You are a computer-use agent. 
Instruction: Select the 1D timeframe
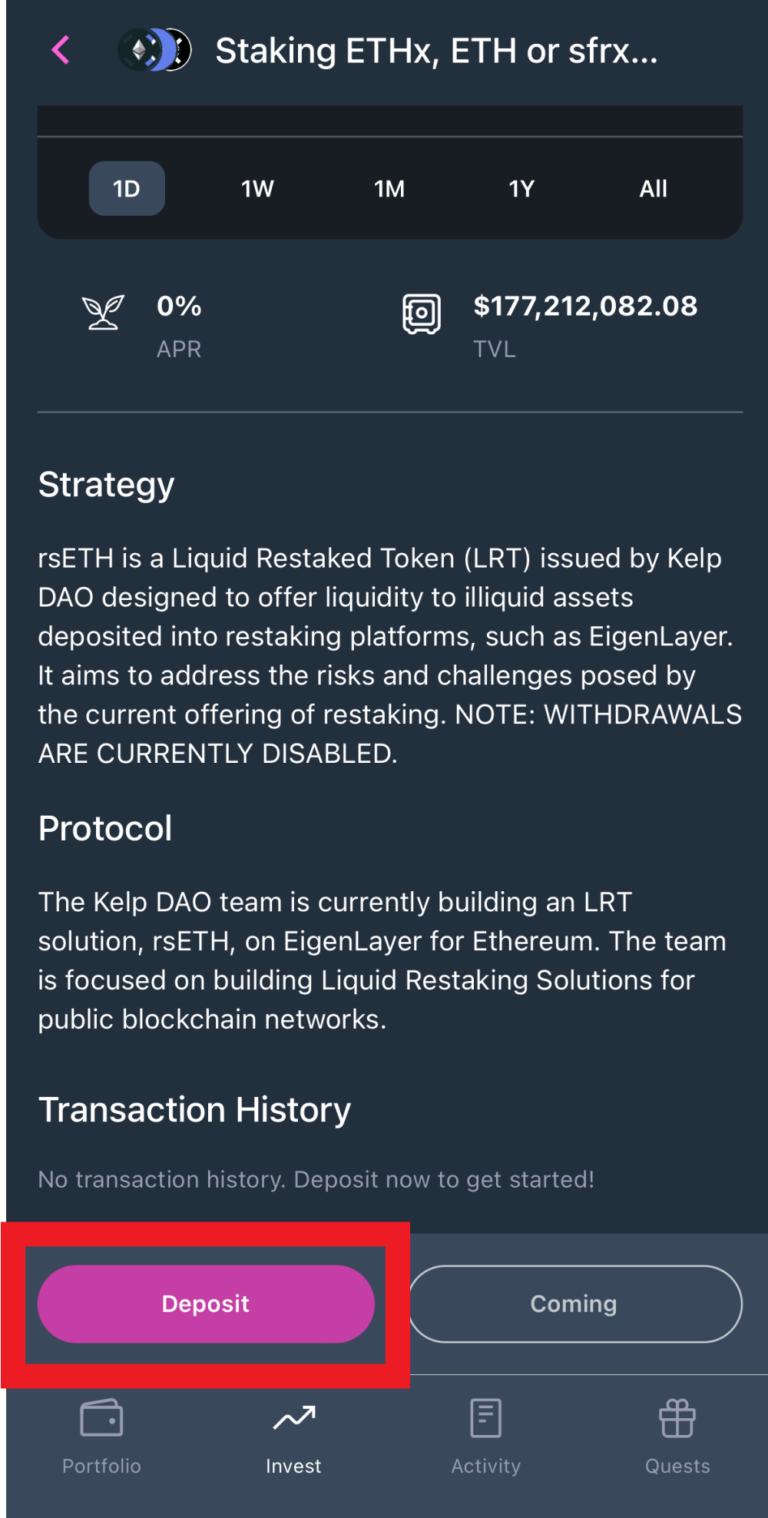click(126, 188)
